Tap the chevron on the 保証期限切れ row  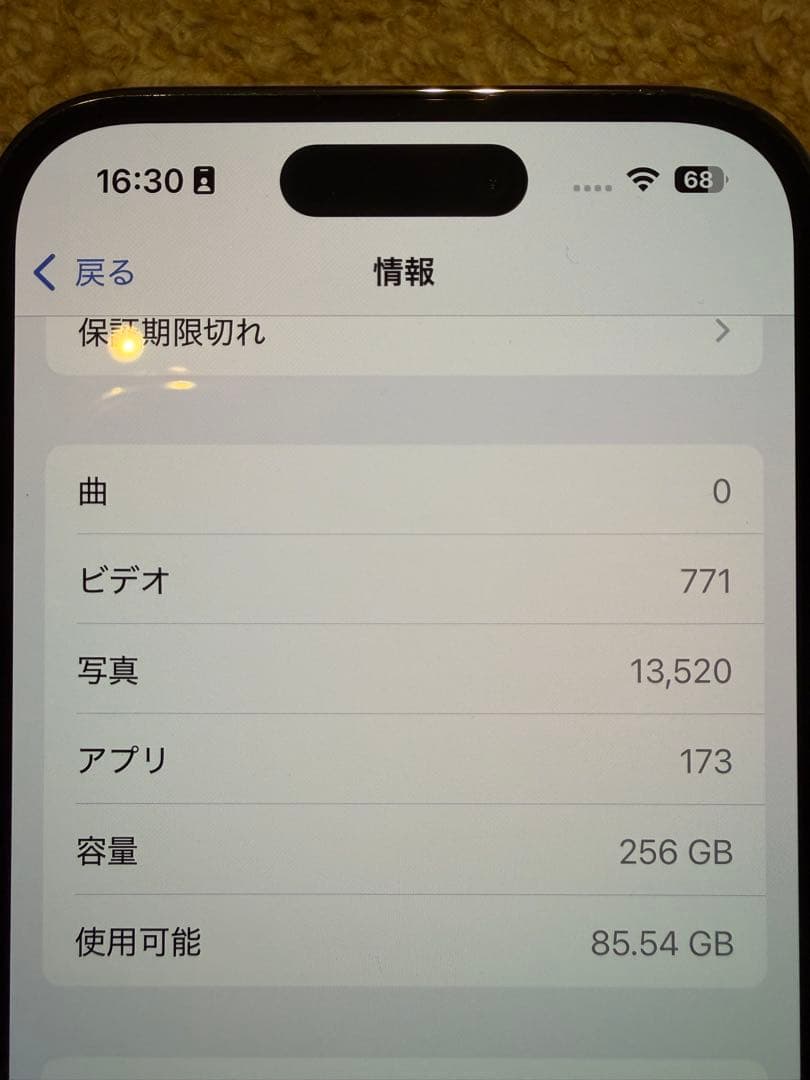pos(723,331)
